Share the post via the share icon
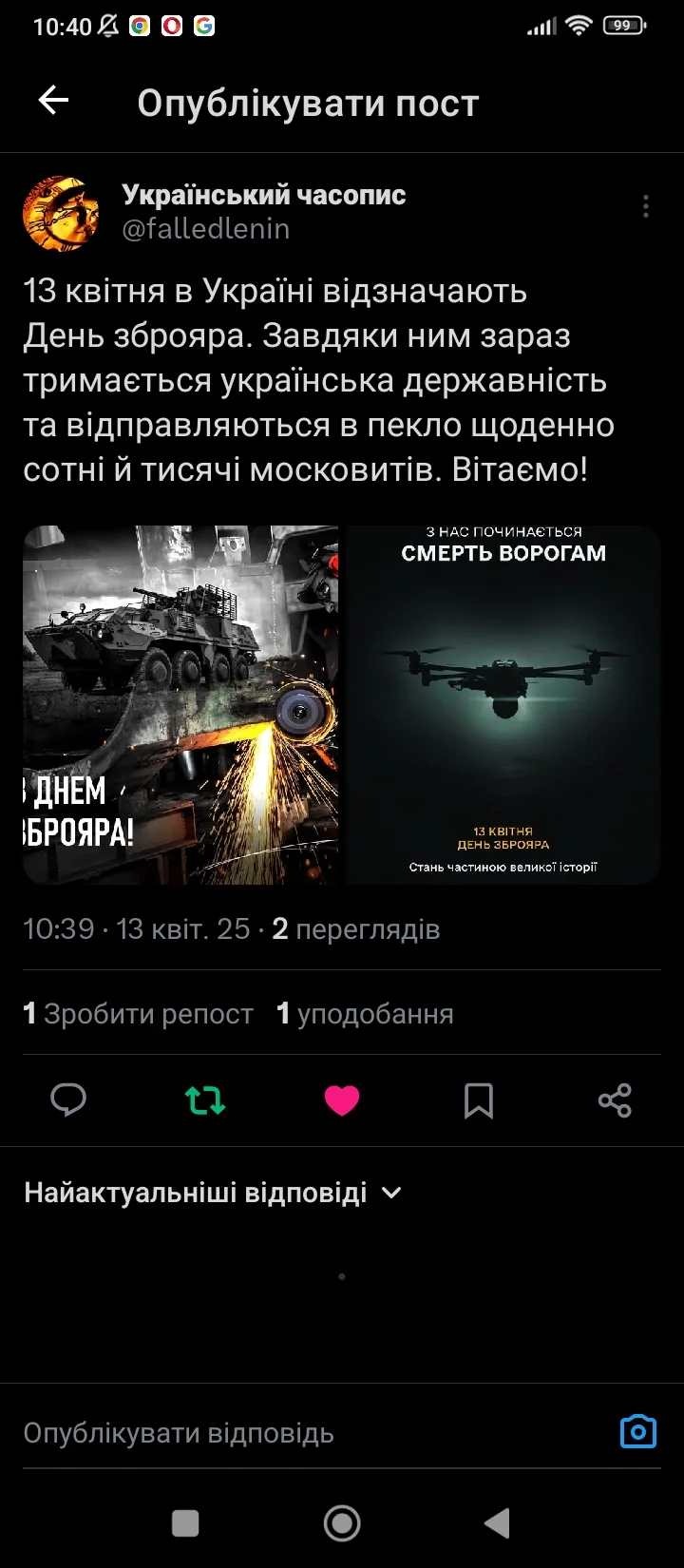Screen dimensions: 684x1568 coord(616,1100)
